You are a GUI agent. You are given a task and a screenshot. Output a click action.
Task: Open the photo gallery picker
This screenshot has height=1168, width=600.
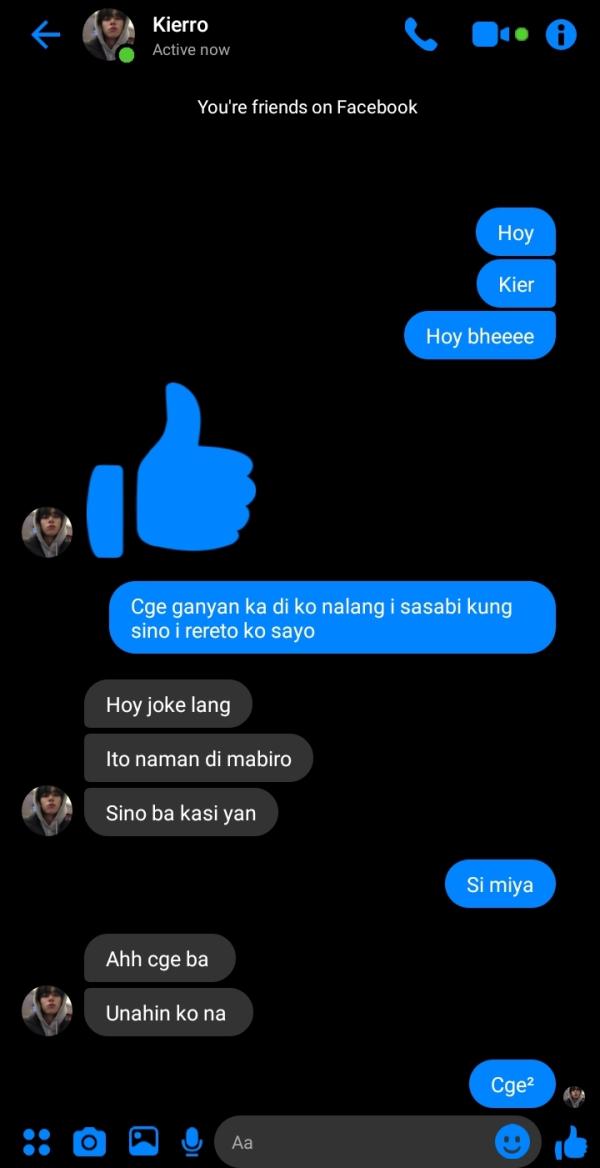143,1141
